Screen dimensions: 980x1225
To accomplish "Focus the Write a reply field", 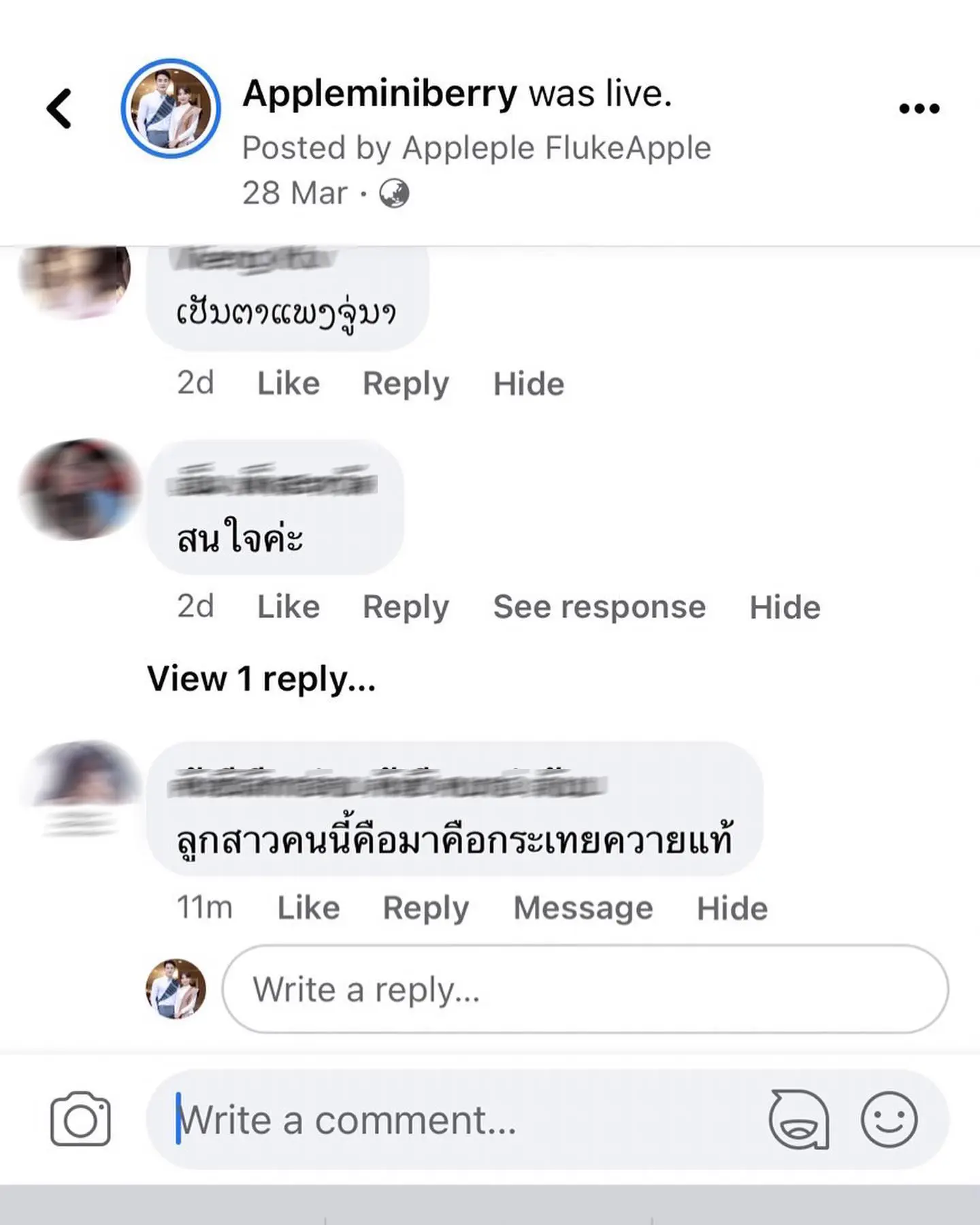I will click(585, 989).
